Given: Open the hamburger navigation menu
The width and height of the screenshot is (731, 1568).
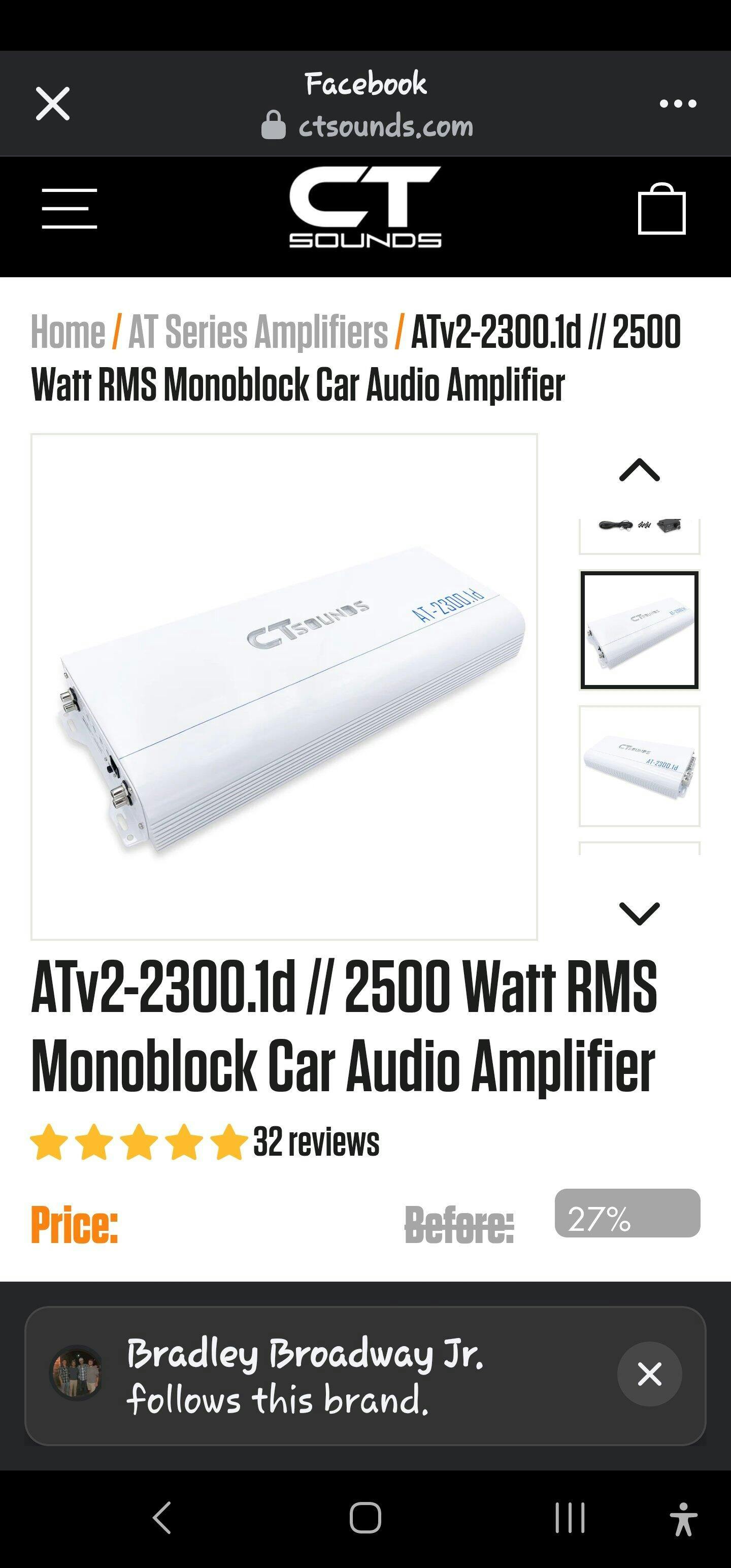Looking at the screenshot, I should tap(70, 209).
